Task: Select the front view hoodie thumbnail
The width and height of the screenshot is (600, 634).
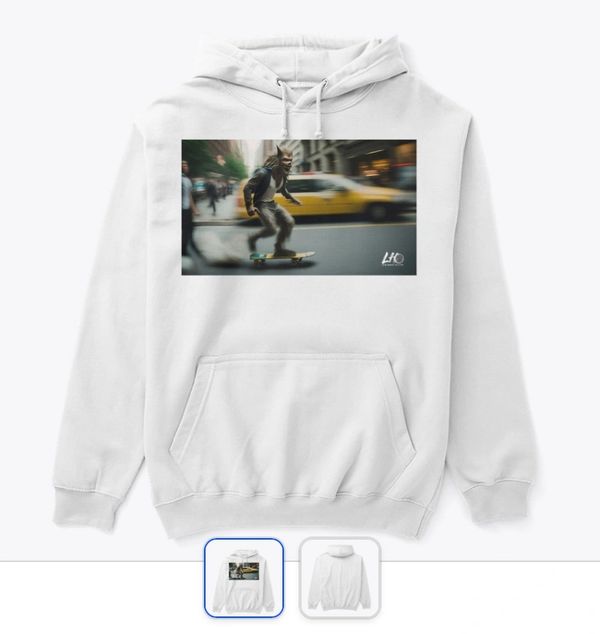Action: 244,577
